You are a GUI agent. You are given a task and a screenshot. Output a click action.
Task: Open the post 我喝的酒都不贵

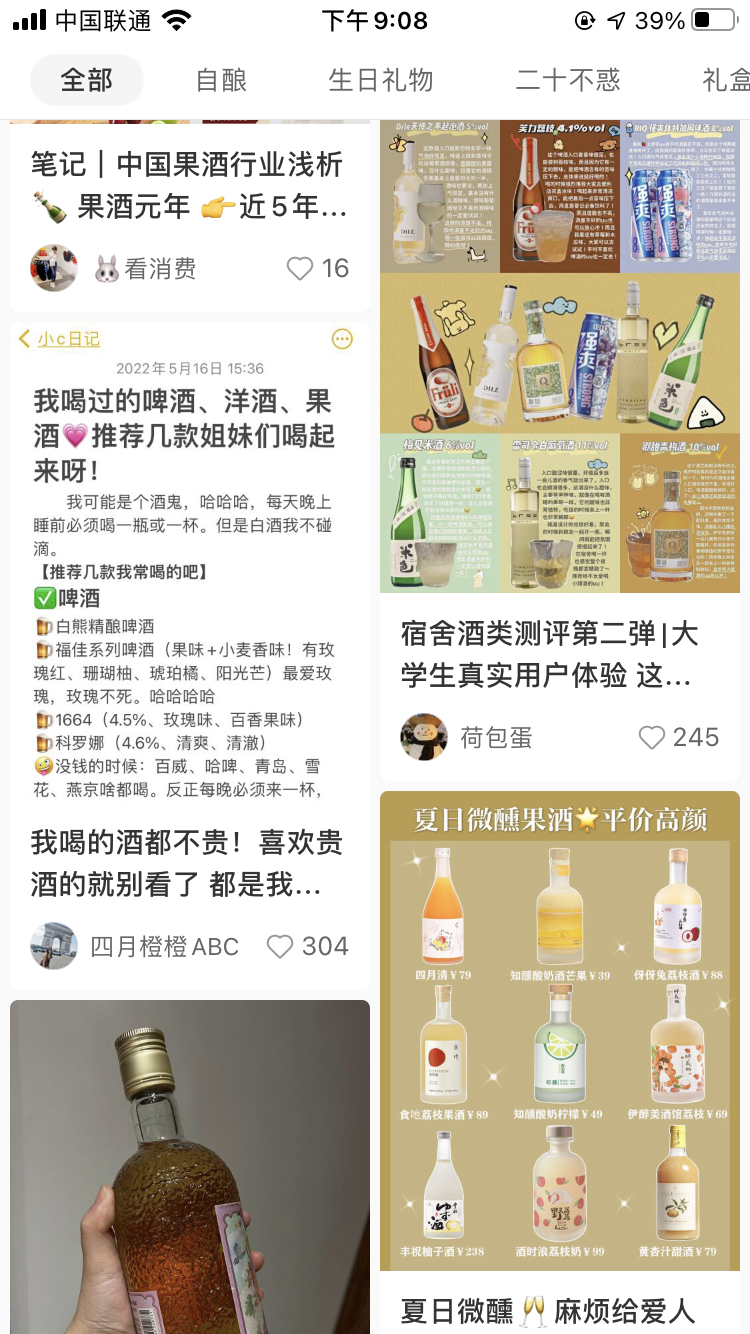pos(187,864)
